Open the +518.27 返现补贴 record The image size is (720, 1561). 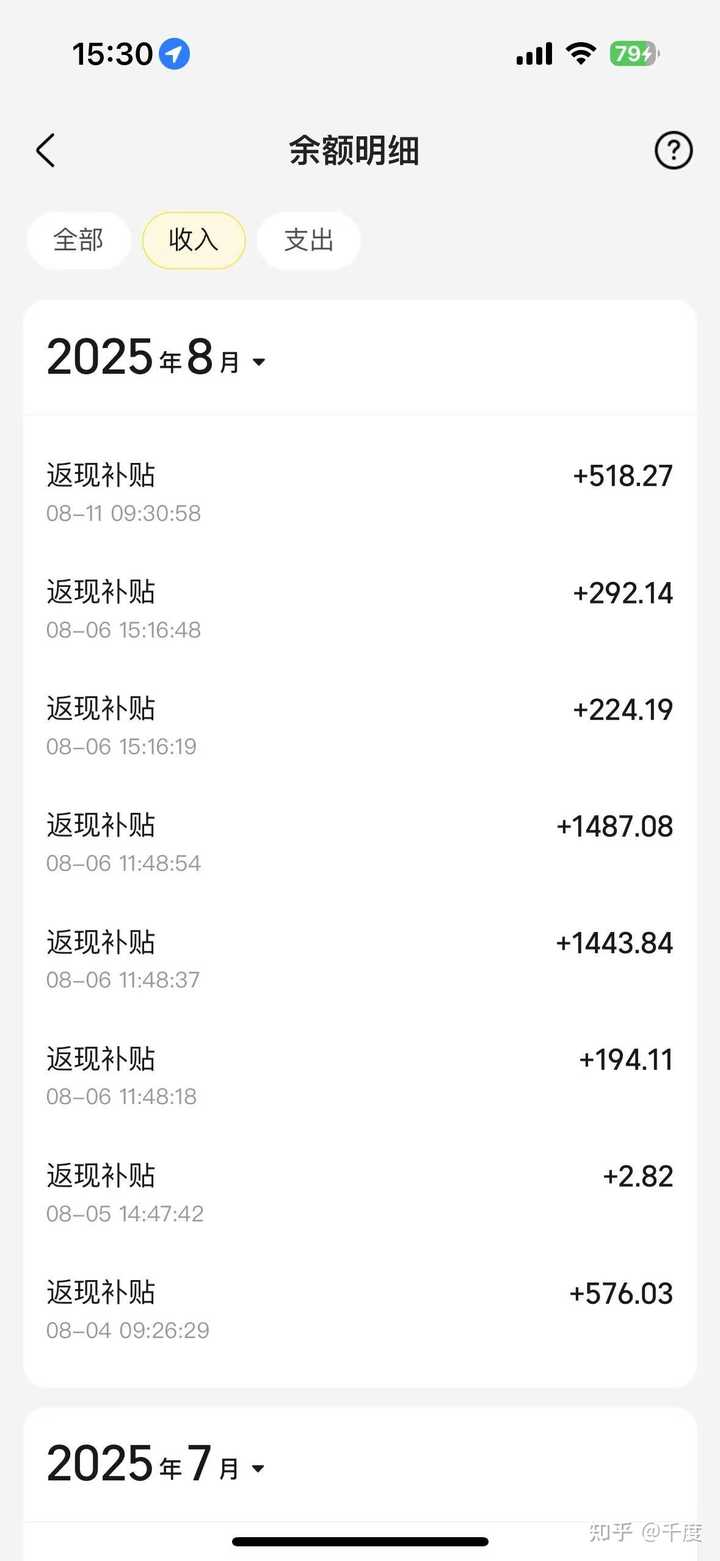(360, 492)
